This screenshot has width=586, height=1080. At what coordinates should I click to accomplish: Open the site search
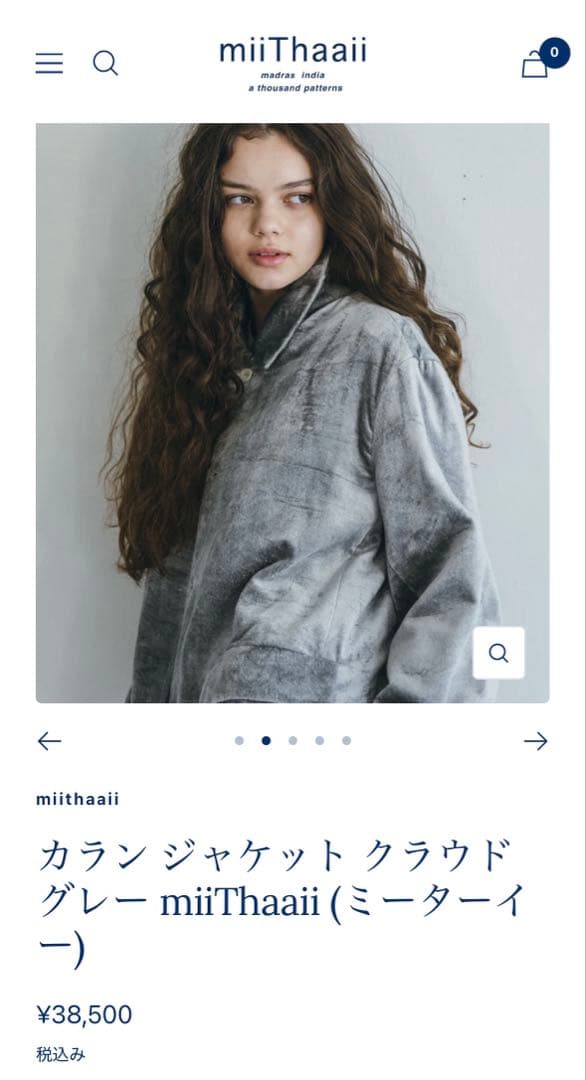pos(105,63)
